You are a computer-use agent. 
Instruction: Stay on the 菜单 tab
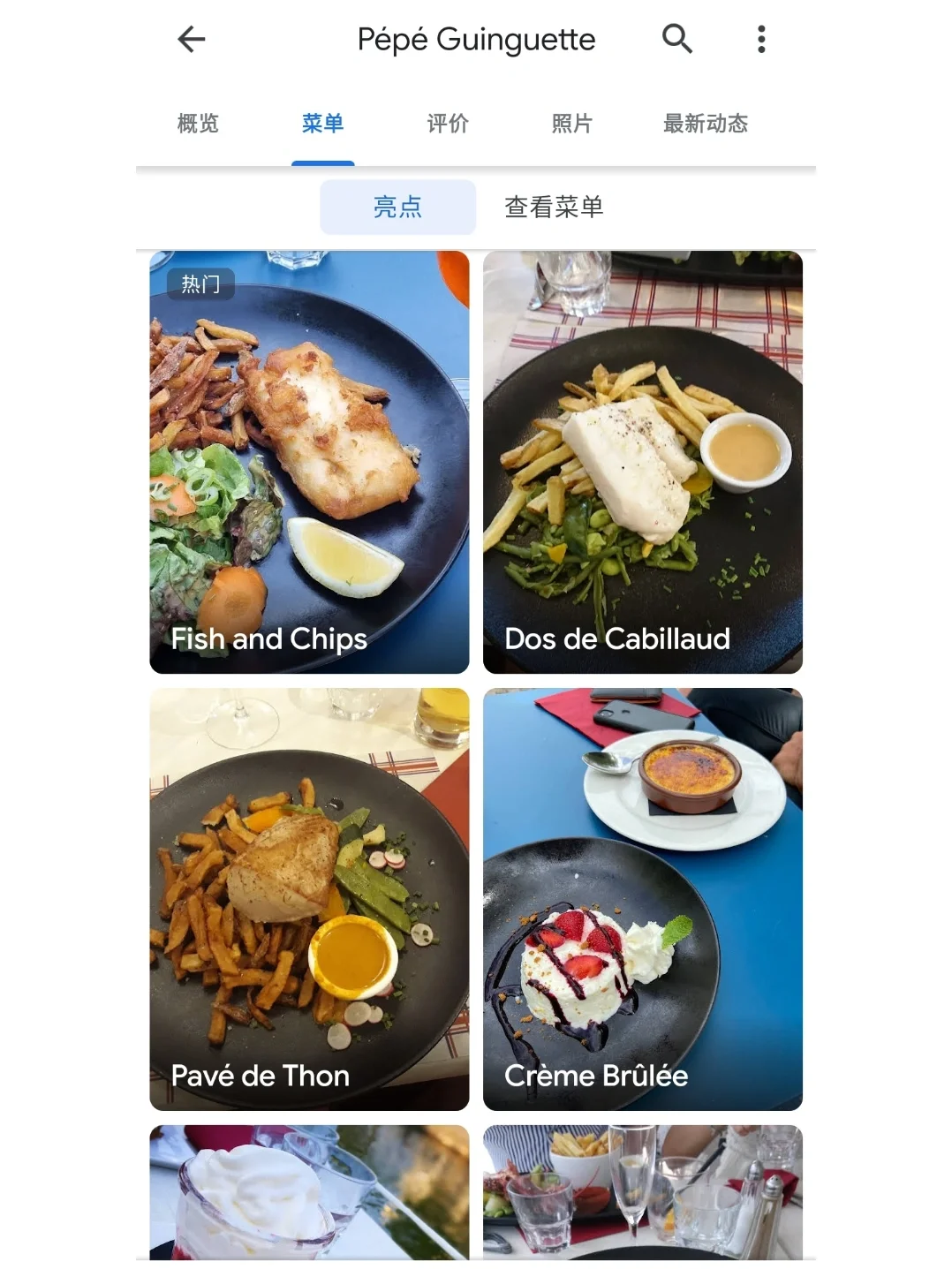click(323, 124)
